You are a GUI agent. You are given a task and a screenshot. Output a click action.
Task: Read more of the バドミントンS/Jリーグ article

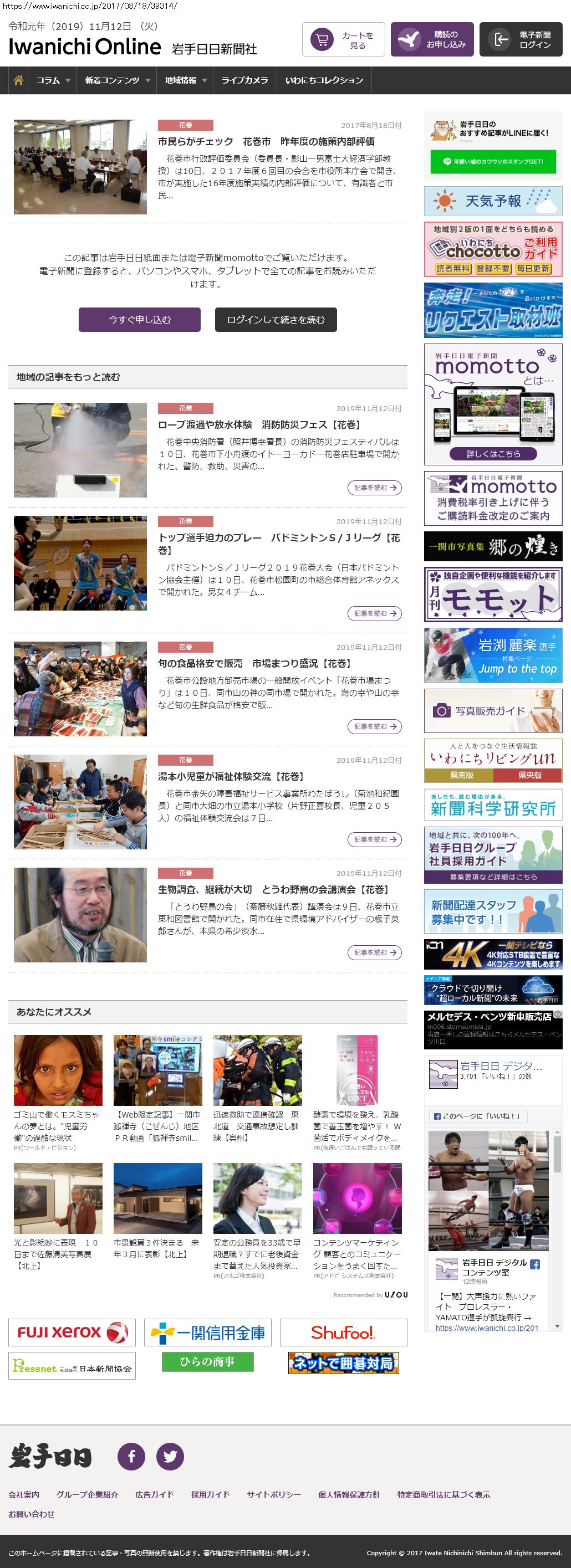tap(374, 613)
